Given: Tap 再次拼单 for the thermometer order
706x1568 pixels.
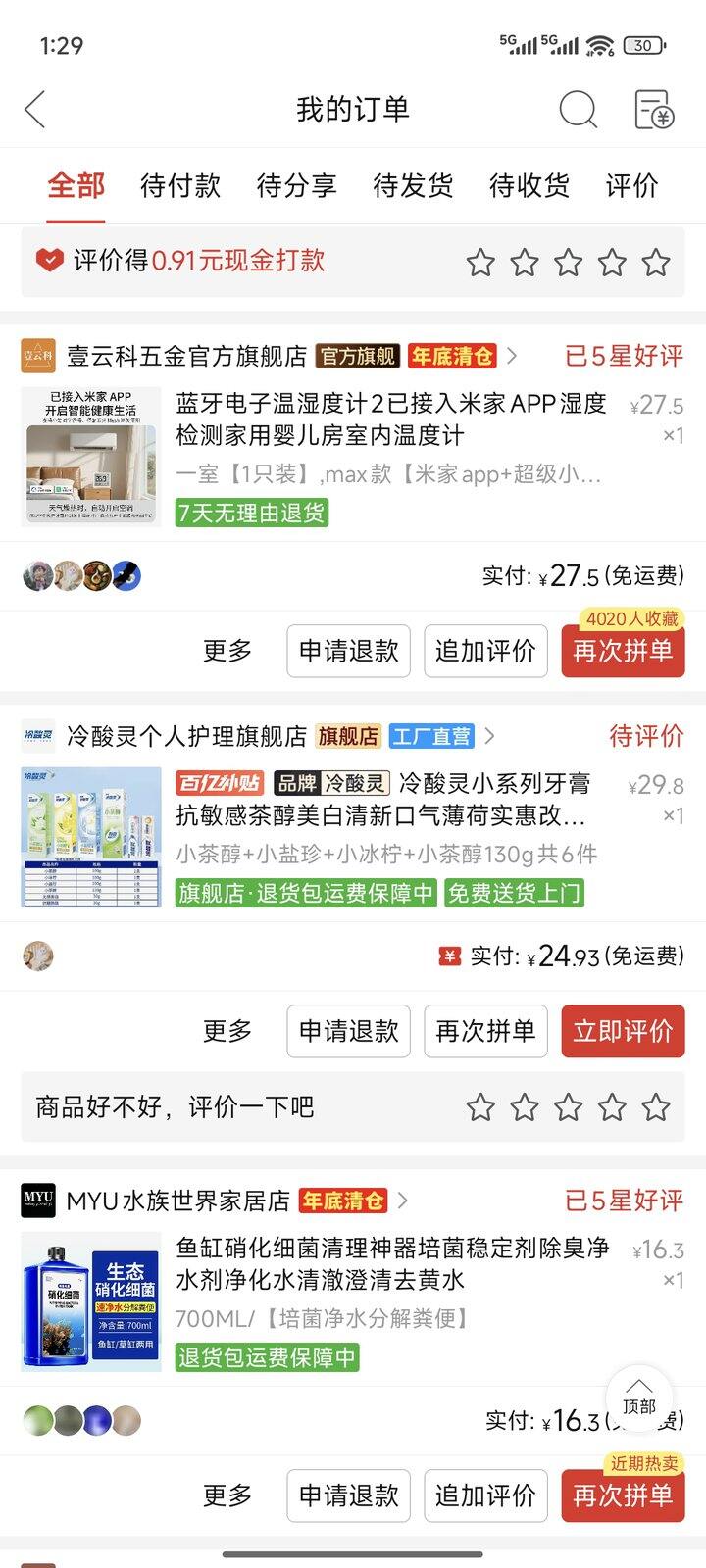Looking at the screenshot, I should click(x=623, y=651).
